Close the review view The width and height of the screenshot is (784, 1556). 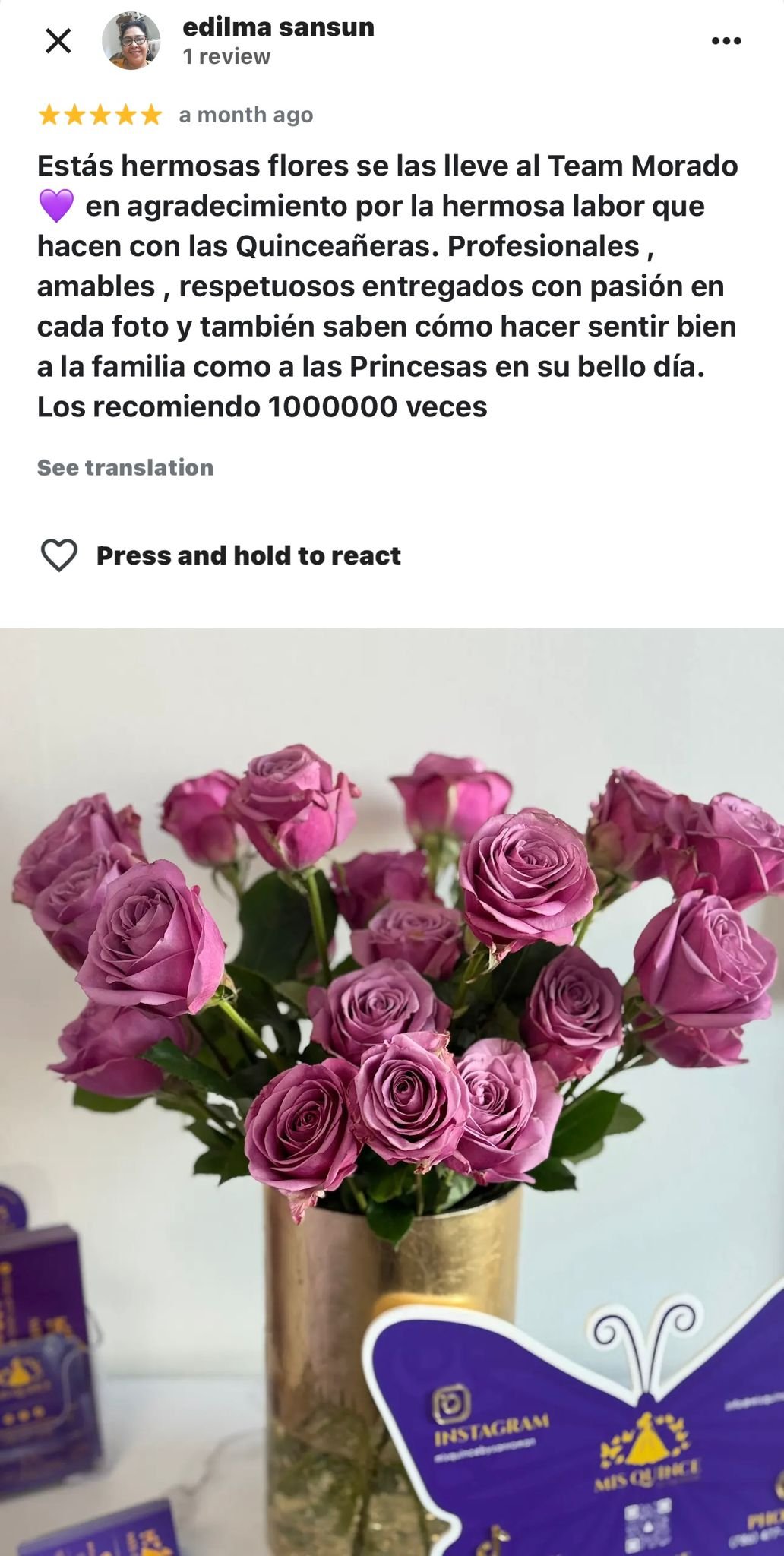point(58,41)
